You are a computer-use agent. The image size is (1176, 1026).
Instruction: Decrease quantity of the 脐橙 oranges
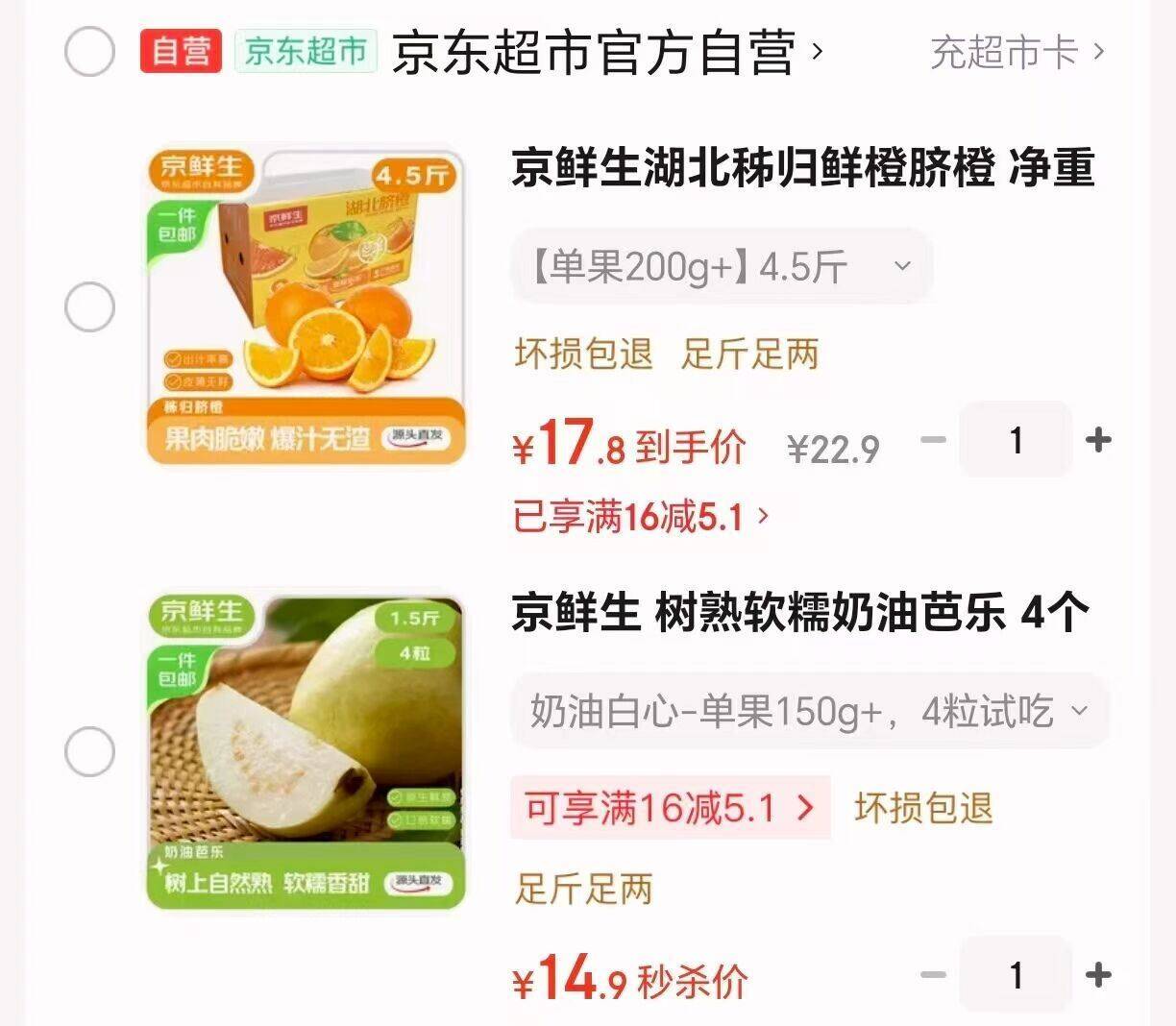point(933,441)
